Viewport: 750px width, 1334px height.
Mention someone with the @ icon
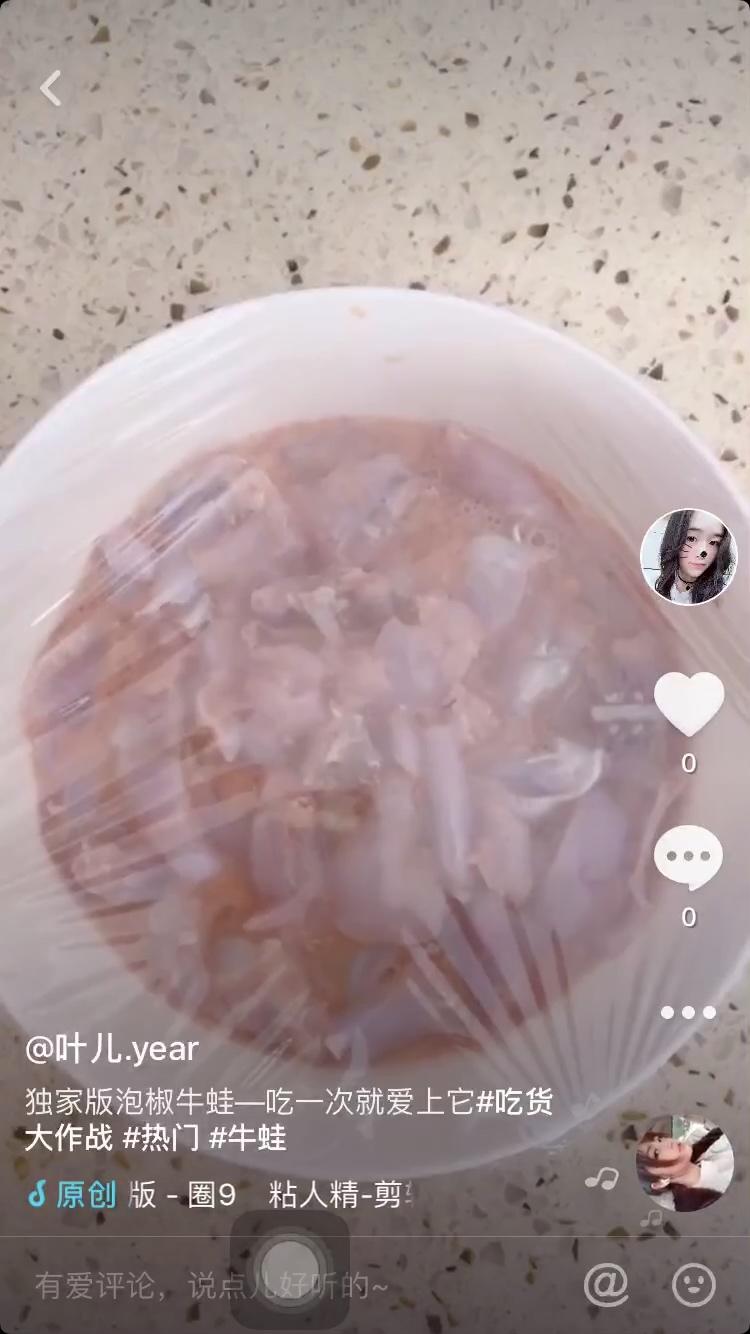(606, 1284)
